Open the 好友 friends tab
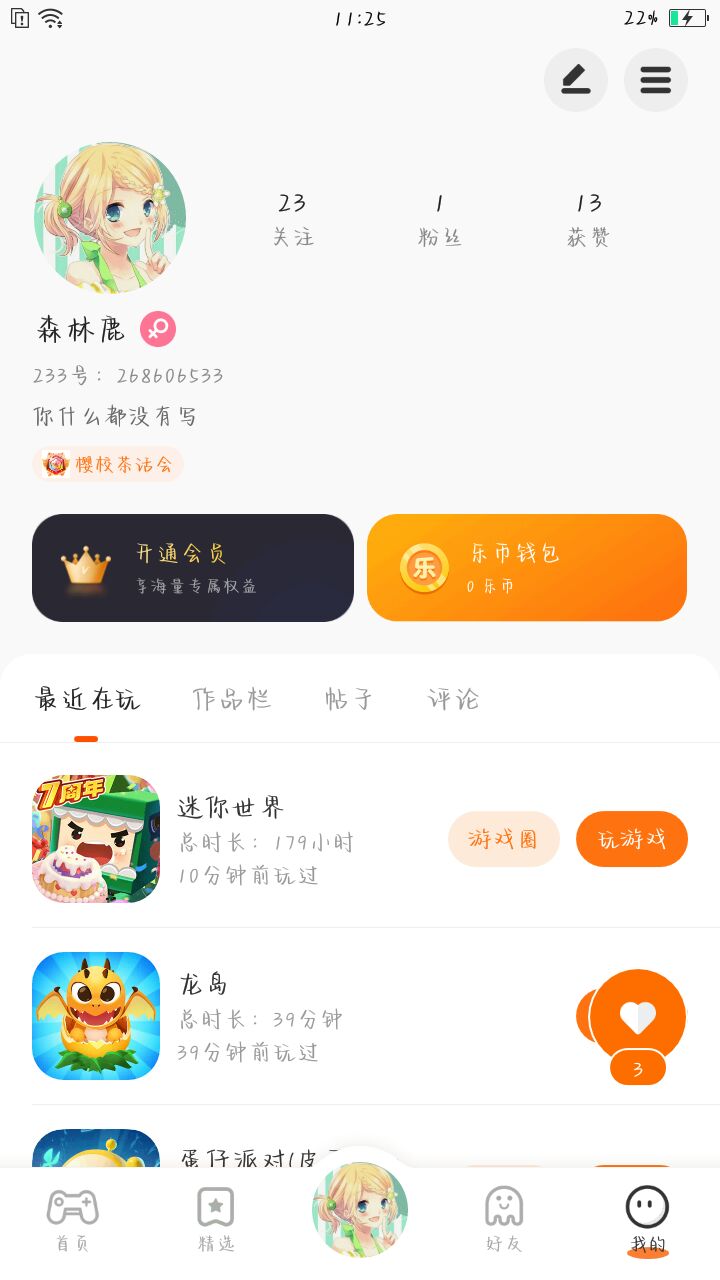720x1280 pixels. pos(503,1219)
